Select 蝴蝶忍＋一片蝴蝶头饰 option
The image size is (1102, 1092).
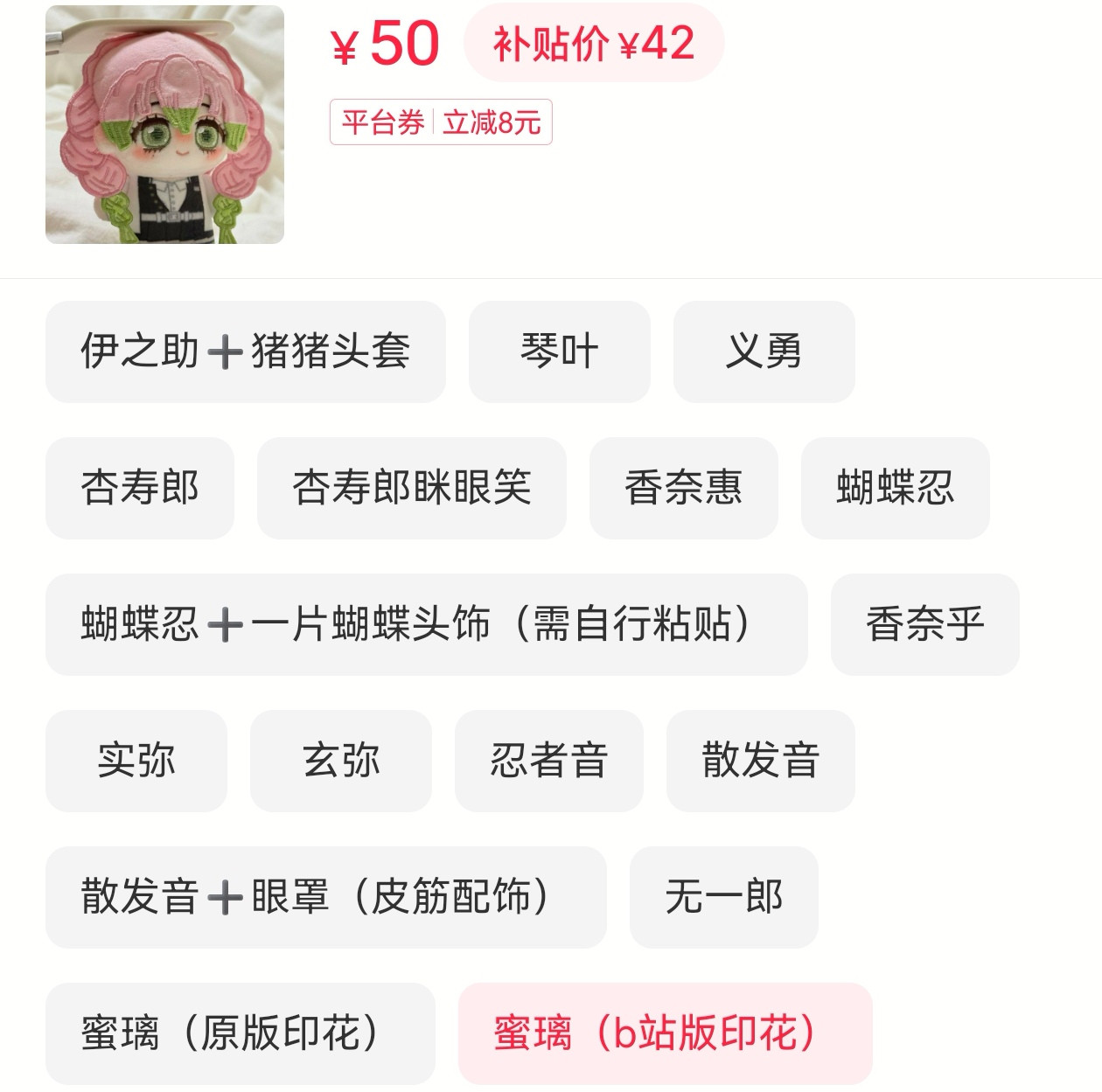[x=427, y=624]
